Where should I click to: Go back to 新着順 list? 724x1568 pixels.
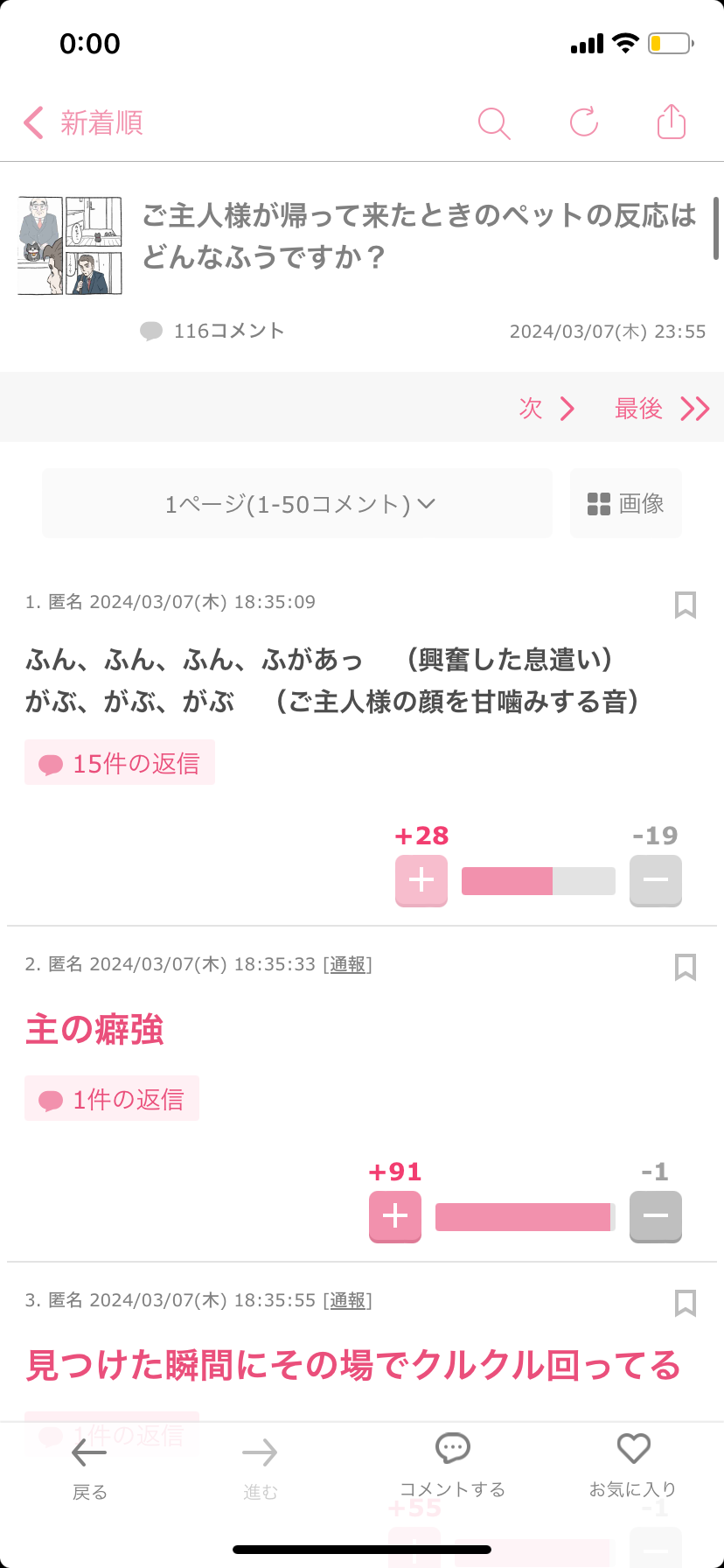(83, 122)
